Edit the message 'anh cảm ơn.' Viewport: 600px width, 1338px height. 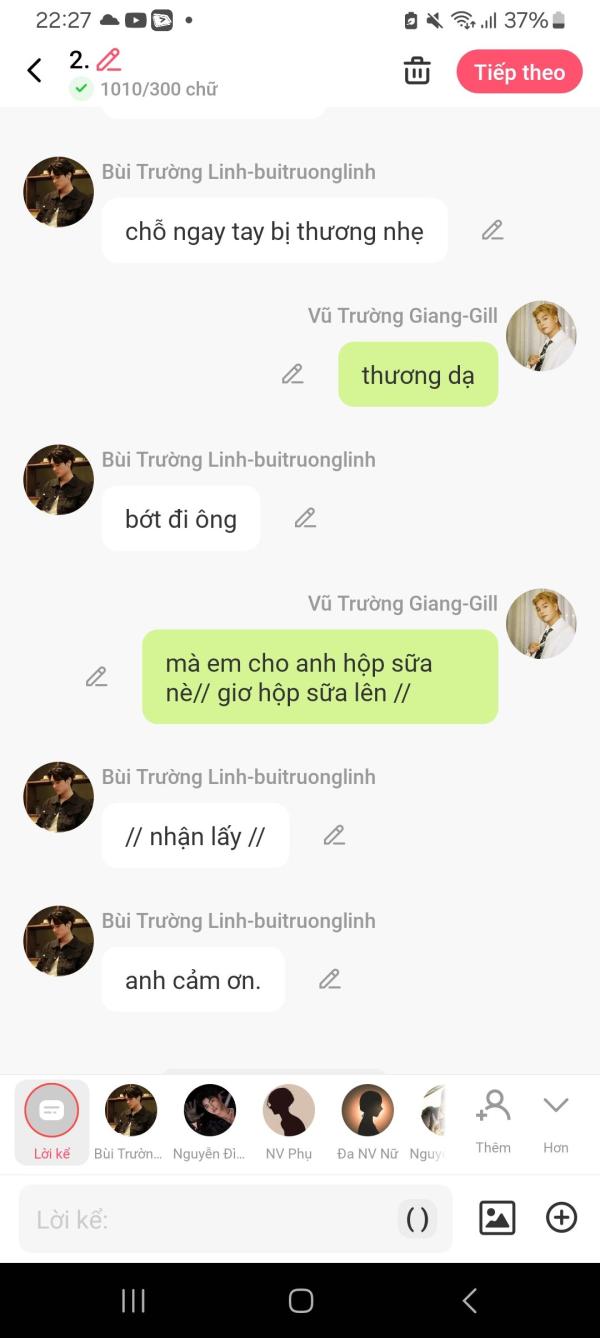pos(330,979)
